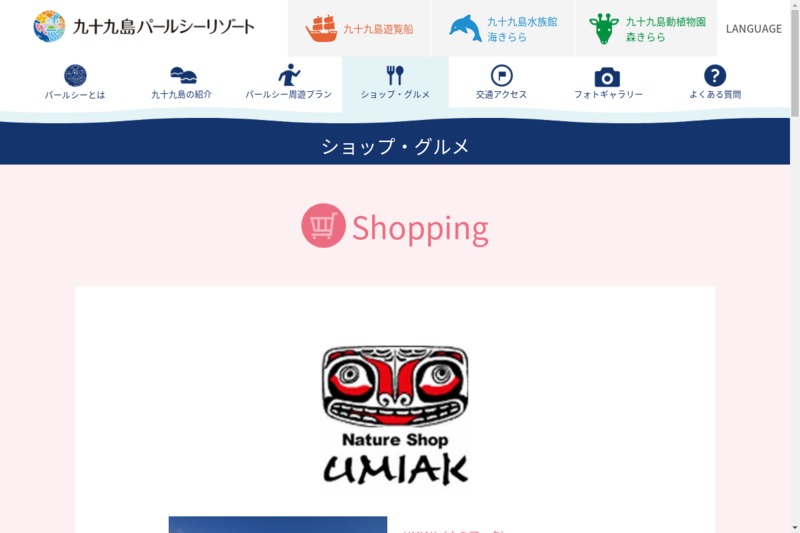800x533 pixels.
Task: Open よくある質問 page
Action: 715,83
